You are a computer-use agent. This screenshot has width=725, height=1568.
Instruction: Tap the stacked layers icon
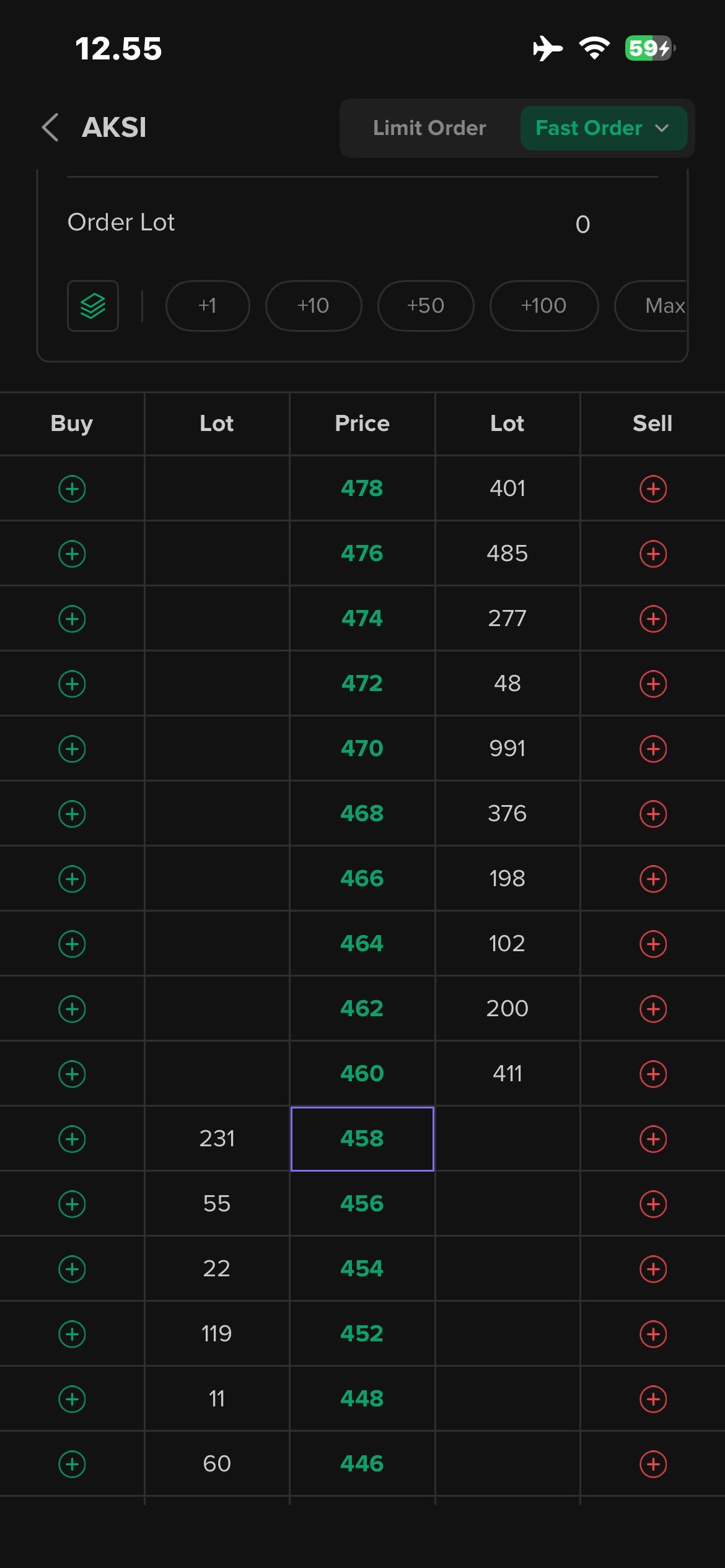[x=93, y=306]
